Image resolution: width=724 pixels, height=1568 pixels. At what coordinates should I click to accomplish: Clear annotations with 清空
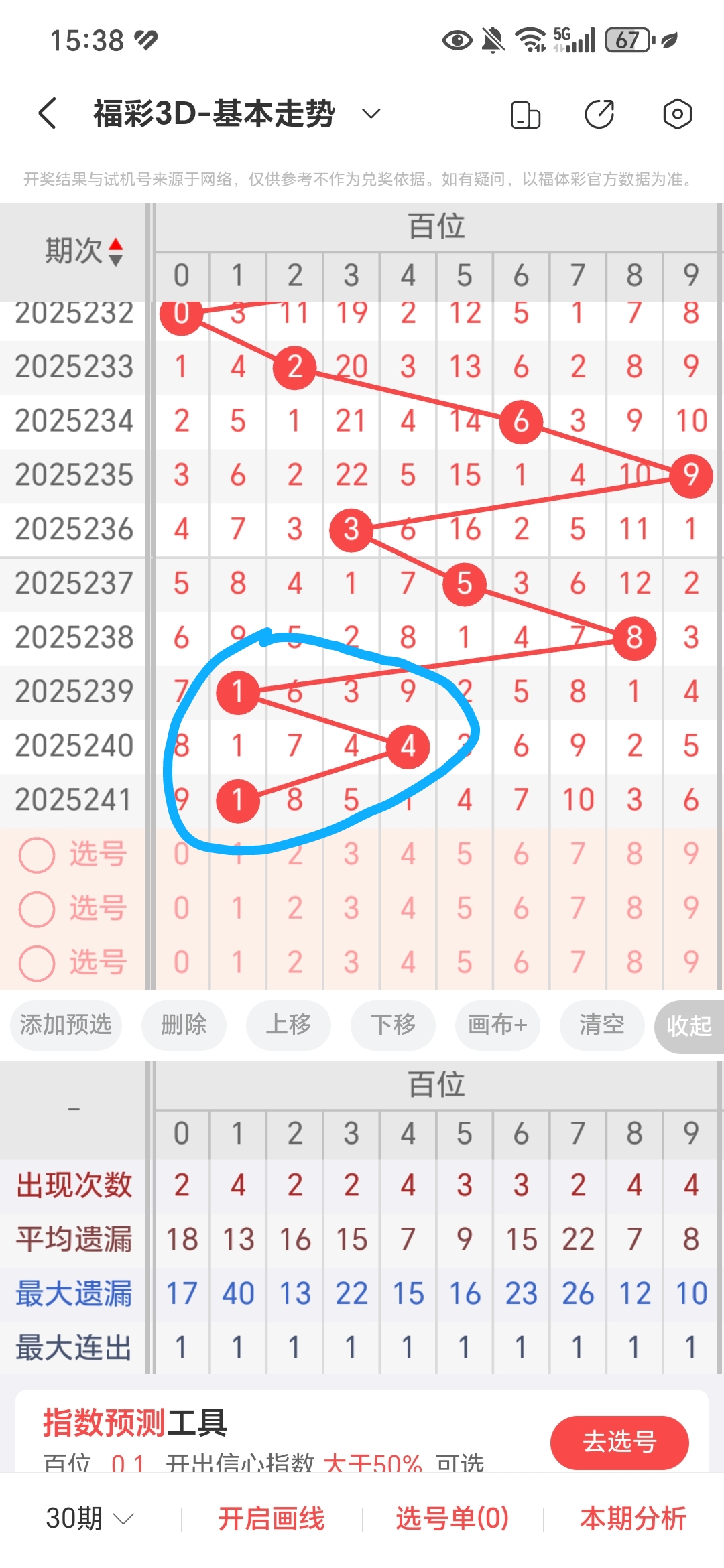(x=601, y=1025)
